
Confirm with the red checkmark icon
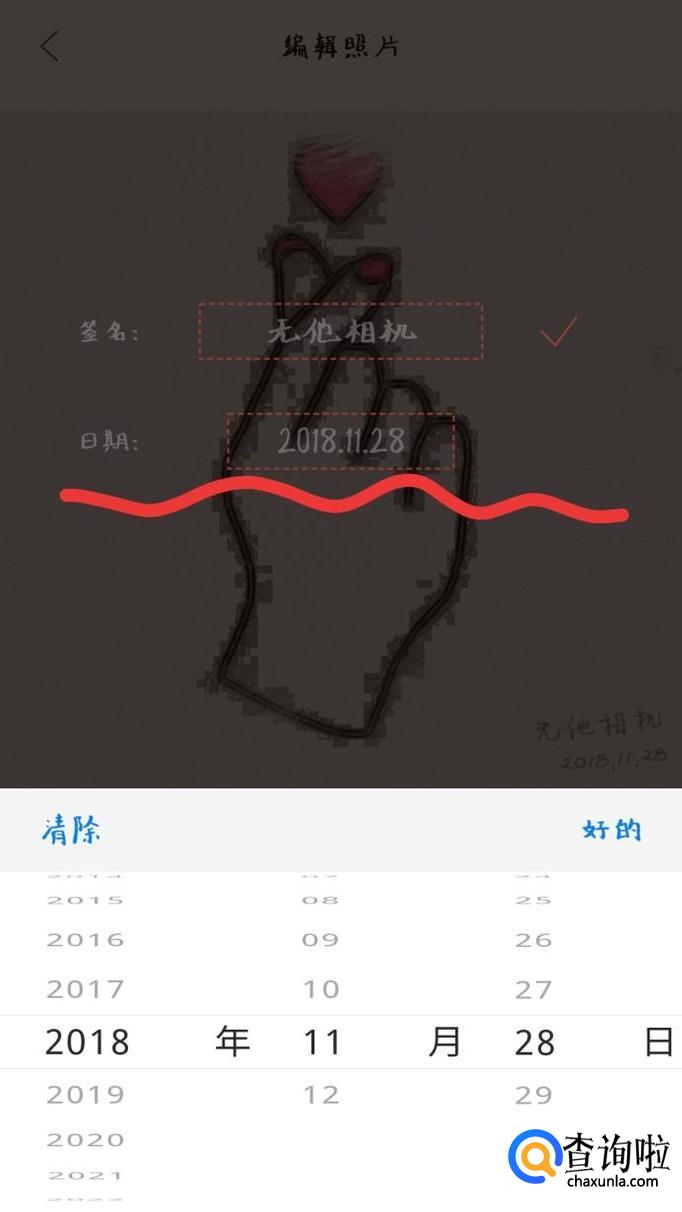[x=558, y=333]
